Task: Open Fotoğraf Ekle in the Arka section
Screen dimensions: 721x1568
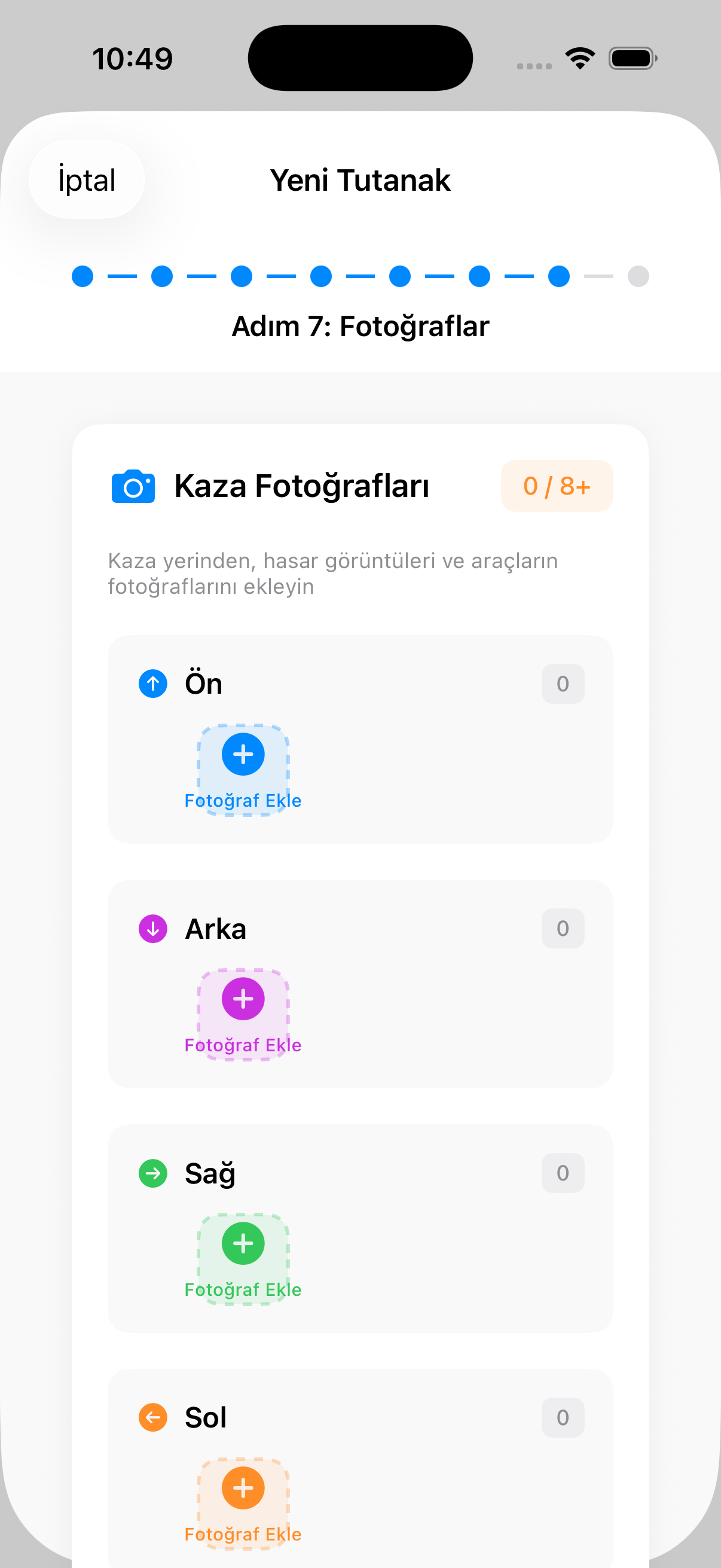Action: click(243, 1045)
